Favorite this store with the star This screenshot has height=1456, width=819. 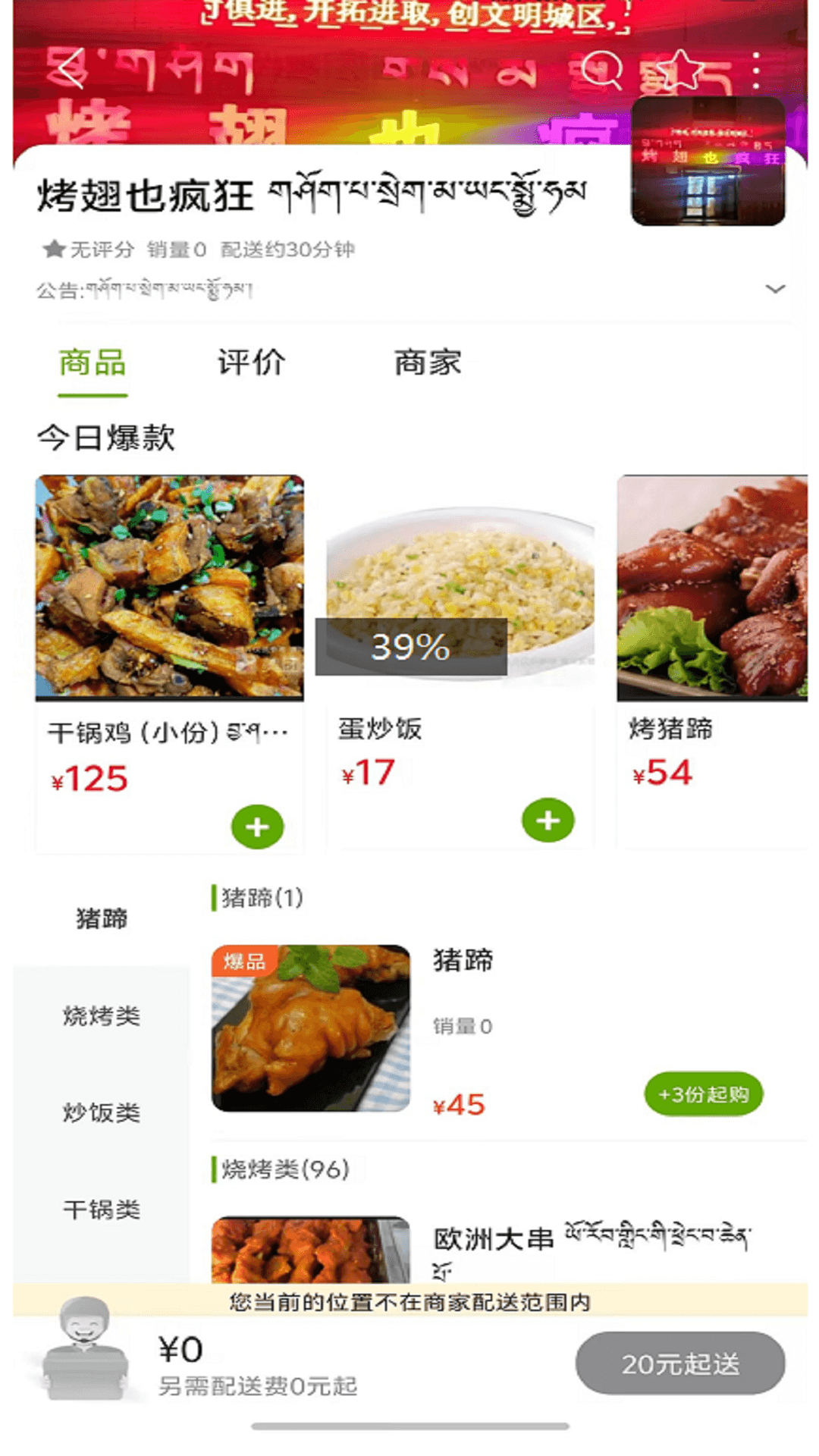680,70
